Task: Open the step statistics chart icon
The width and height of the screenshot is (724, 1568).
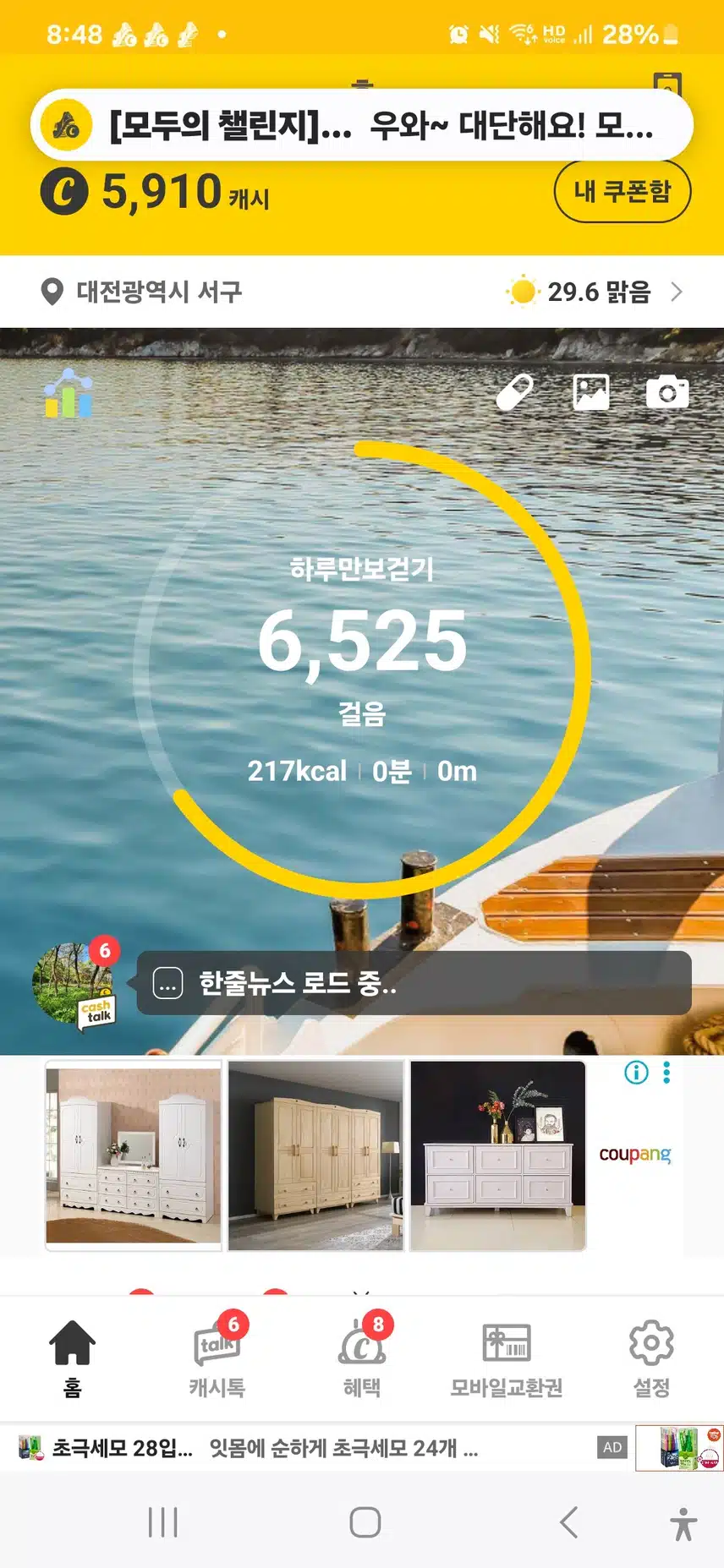Action: 69,394
